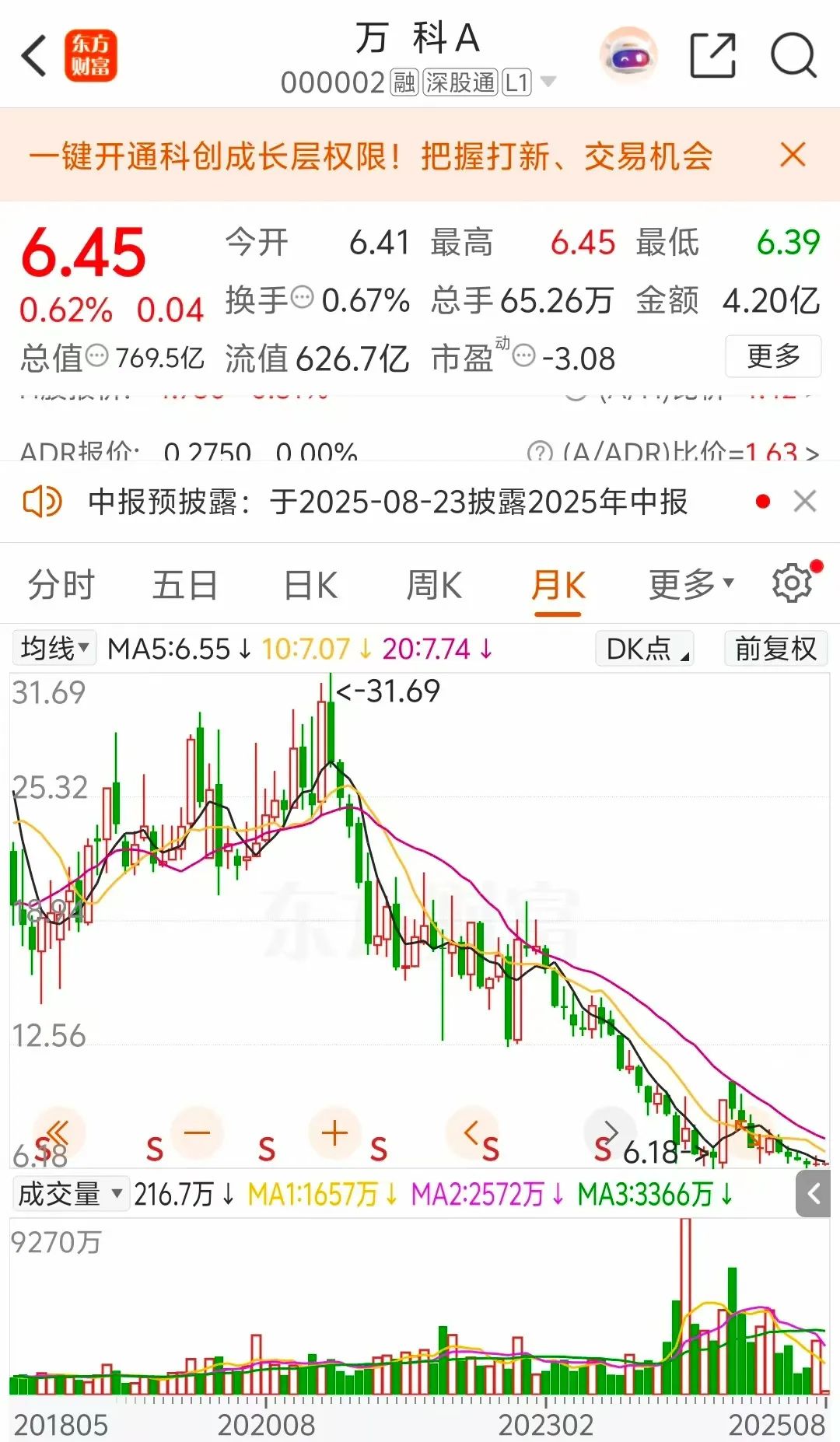Open the 成交量 indicator dropdown
Screen dimensions: 840x1442
click(x=71, y=1193)
